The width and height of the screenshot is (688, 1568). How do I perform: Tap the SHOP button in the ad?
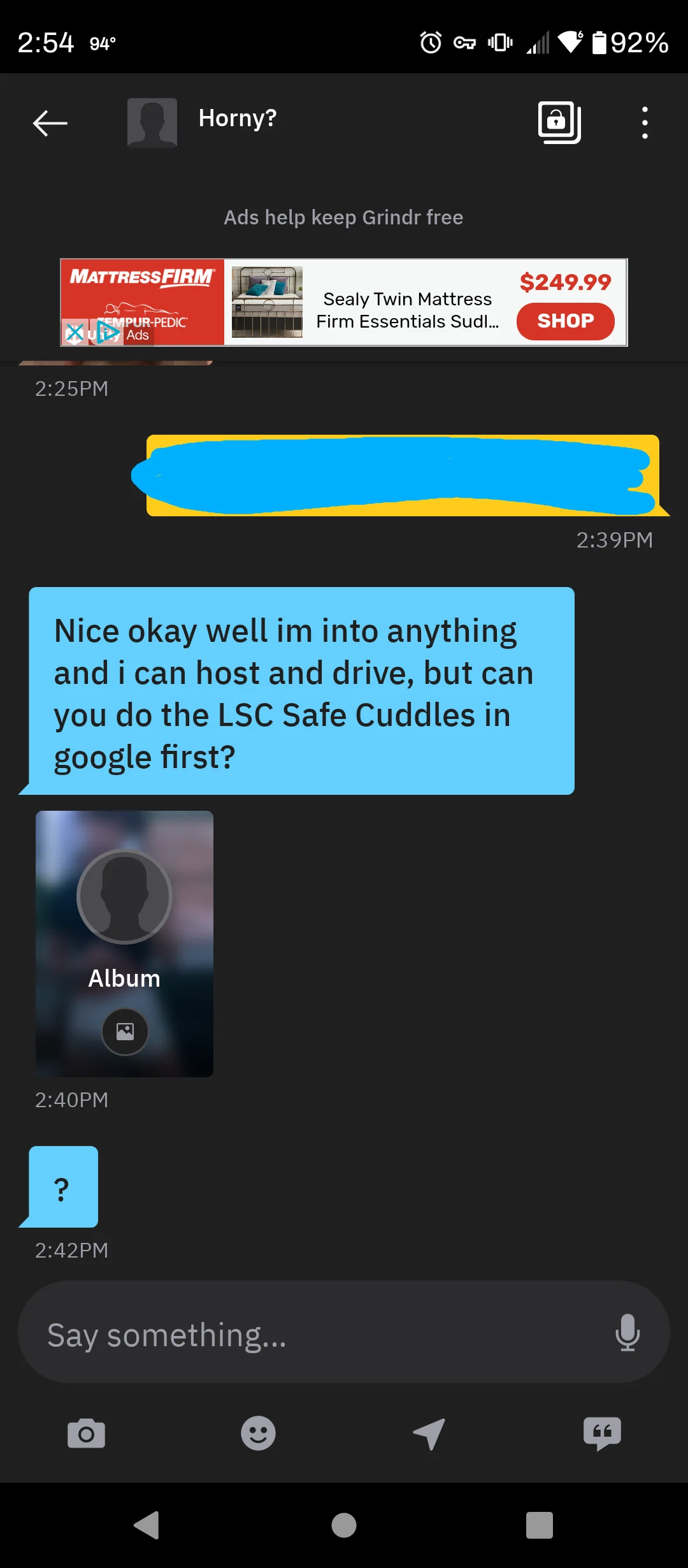coord(564,321)
